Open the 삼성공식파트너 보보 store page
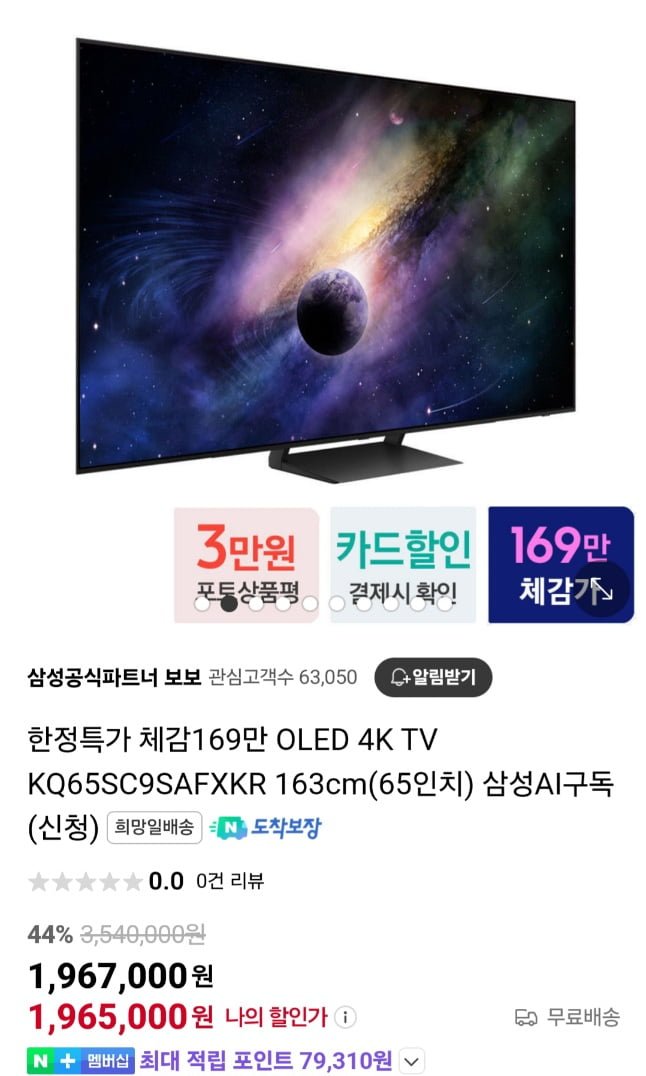Screen dimensions: 646x1076 click(x=114, y=677)
